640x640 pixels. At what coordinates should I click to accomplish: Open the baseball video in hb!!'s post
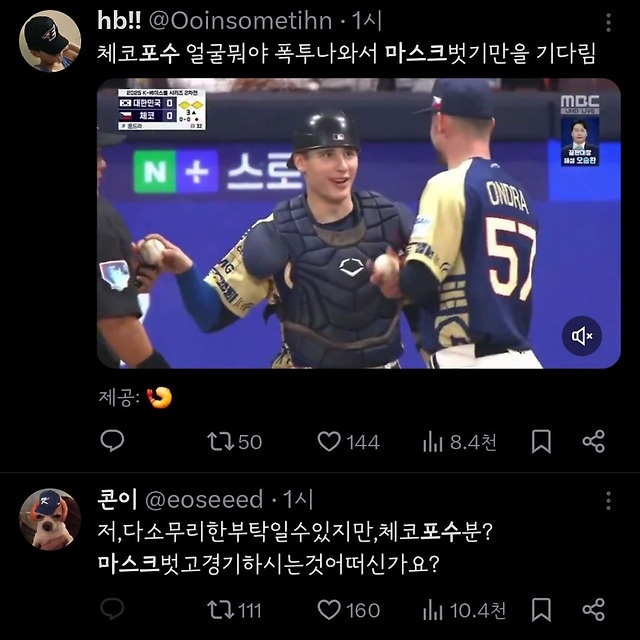click(358, 224)
